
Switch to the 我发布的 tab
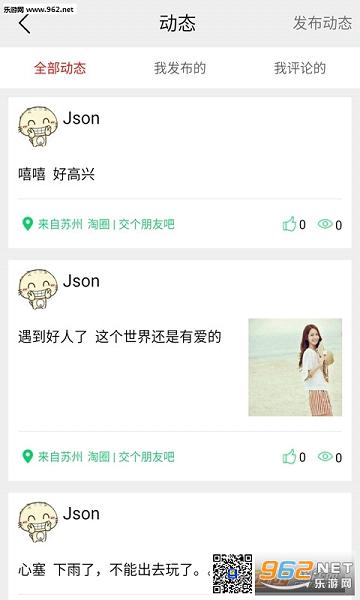pos(180,68)
